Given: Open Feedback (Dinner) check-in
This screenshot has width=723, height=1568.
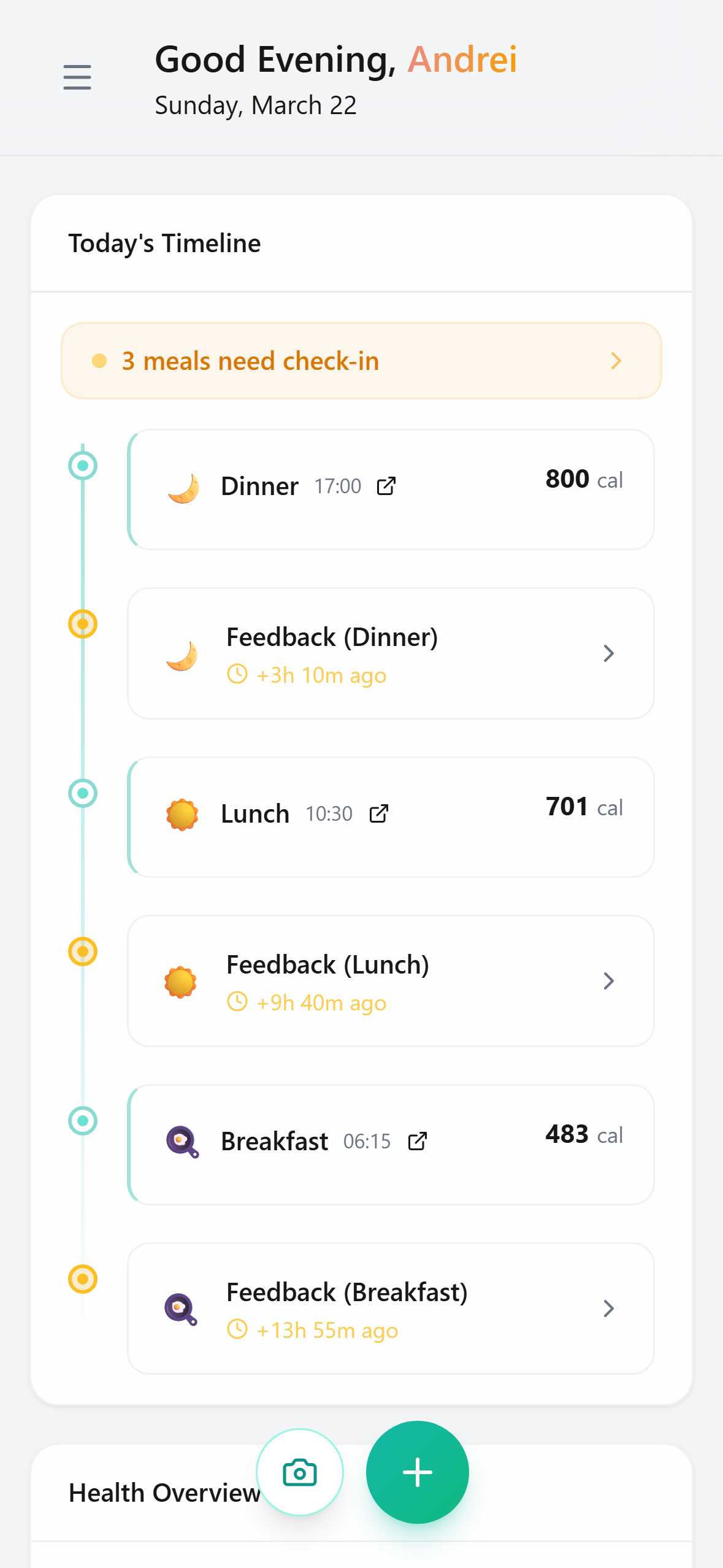Looking at the screenshot, I should coord(391,654).
